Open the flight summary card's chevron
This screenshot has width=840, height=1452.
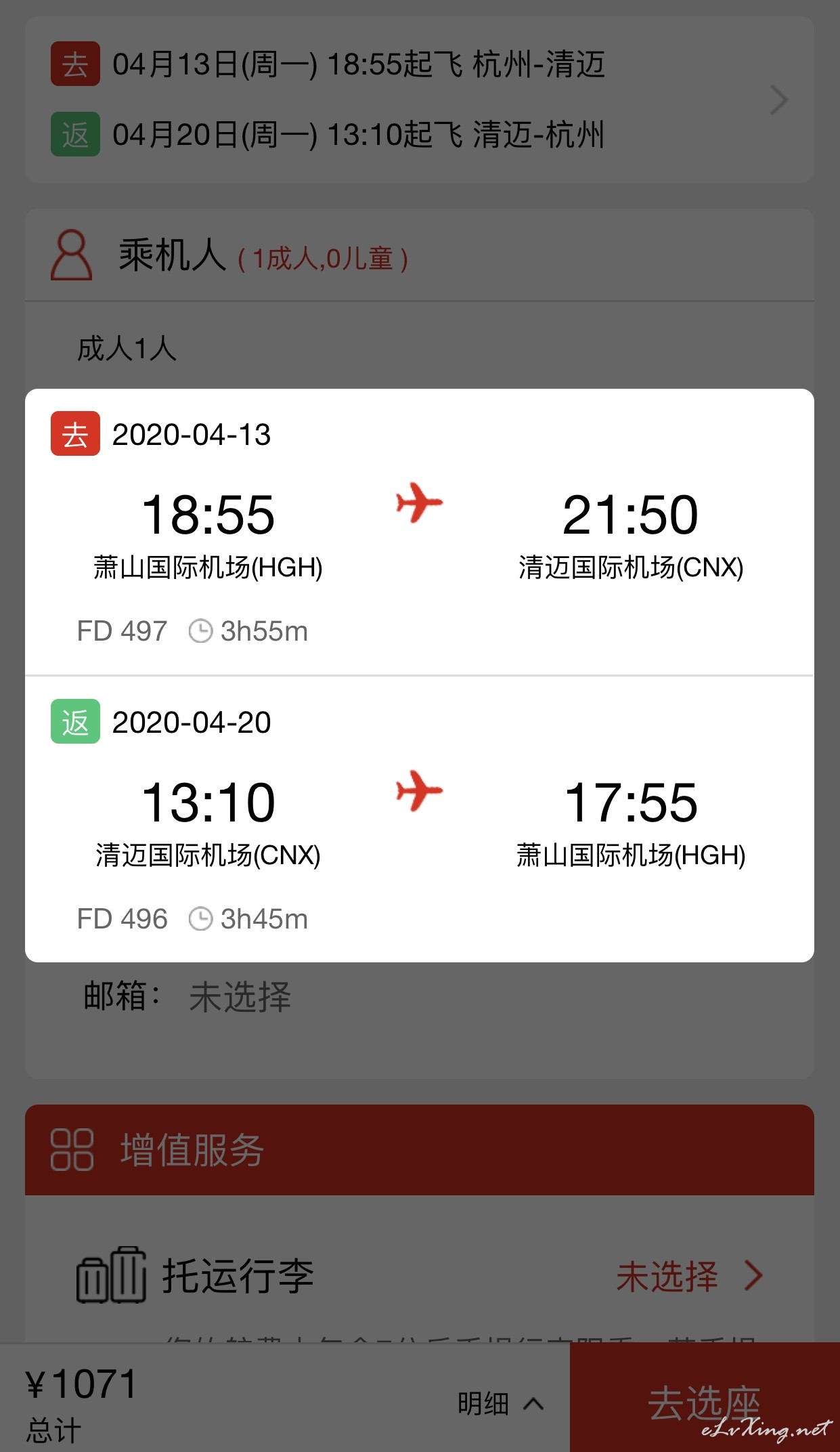coord(779,100)
